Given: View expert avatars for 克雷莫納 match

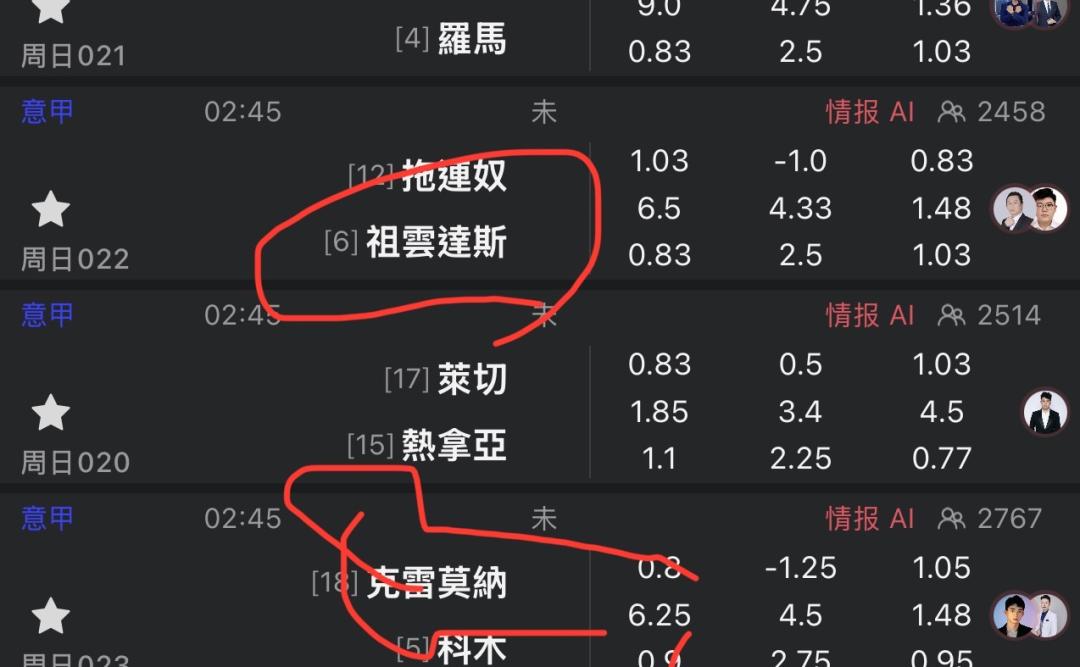Looking at the screenshot, I should [1030, 615].
